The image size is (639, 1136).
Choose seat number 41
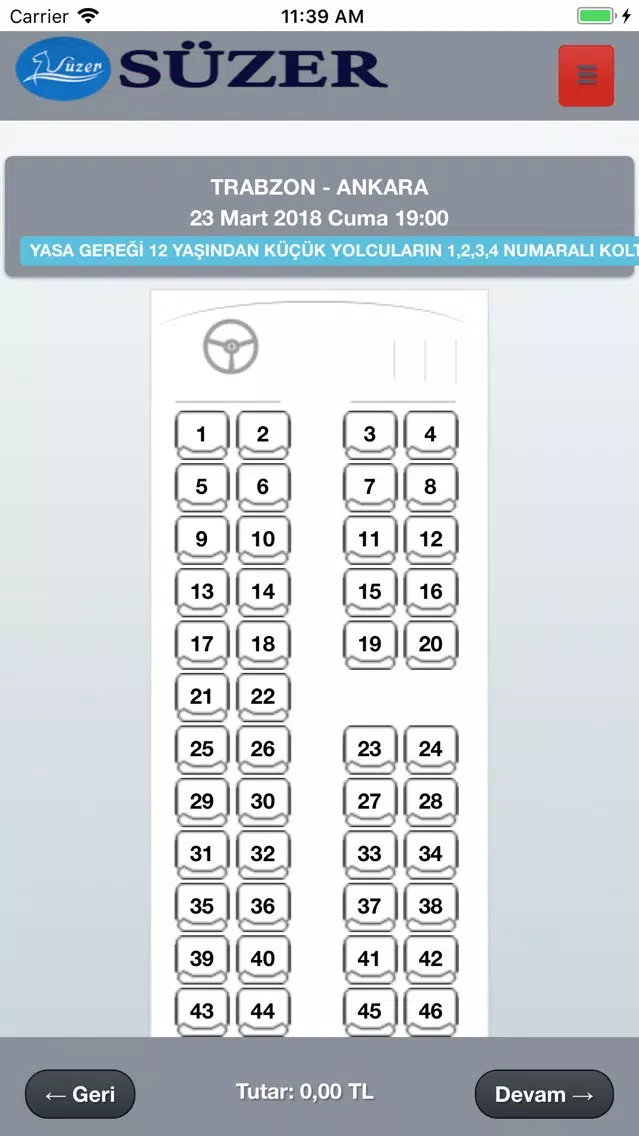click(x=369, y=960)
